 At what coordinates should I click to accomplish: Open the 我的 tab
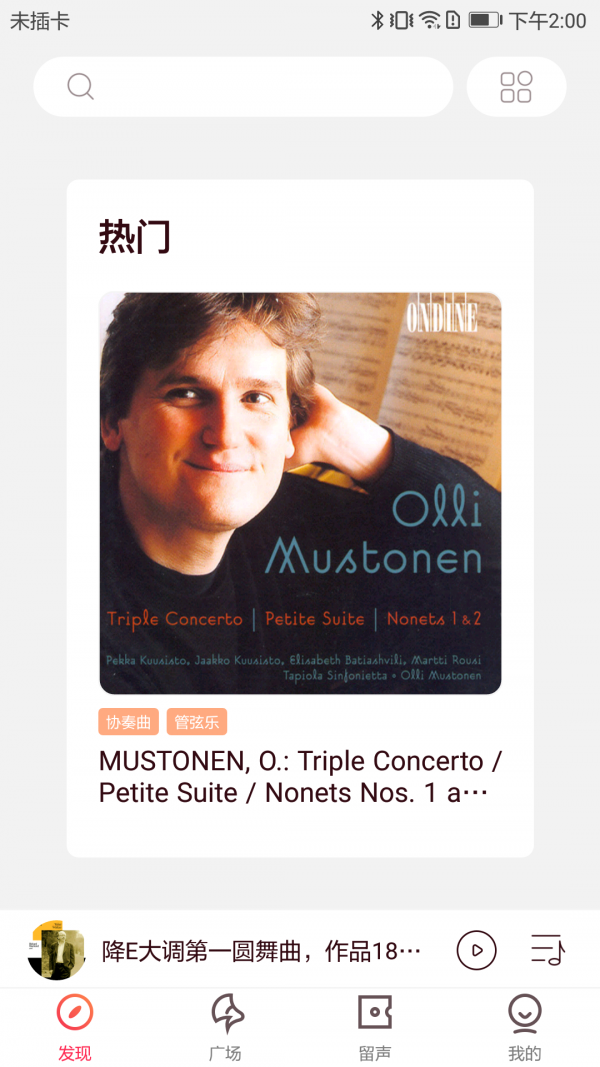[524, 1027]
